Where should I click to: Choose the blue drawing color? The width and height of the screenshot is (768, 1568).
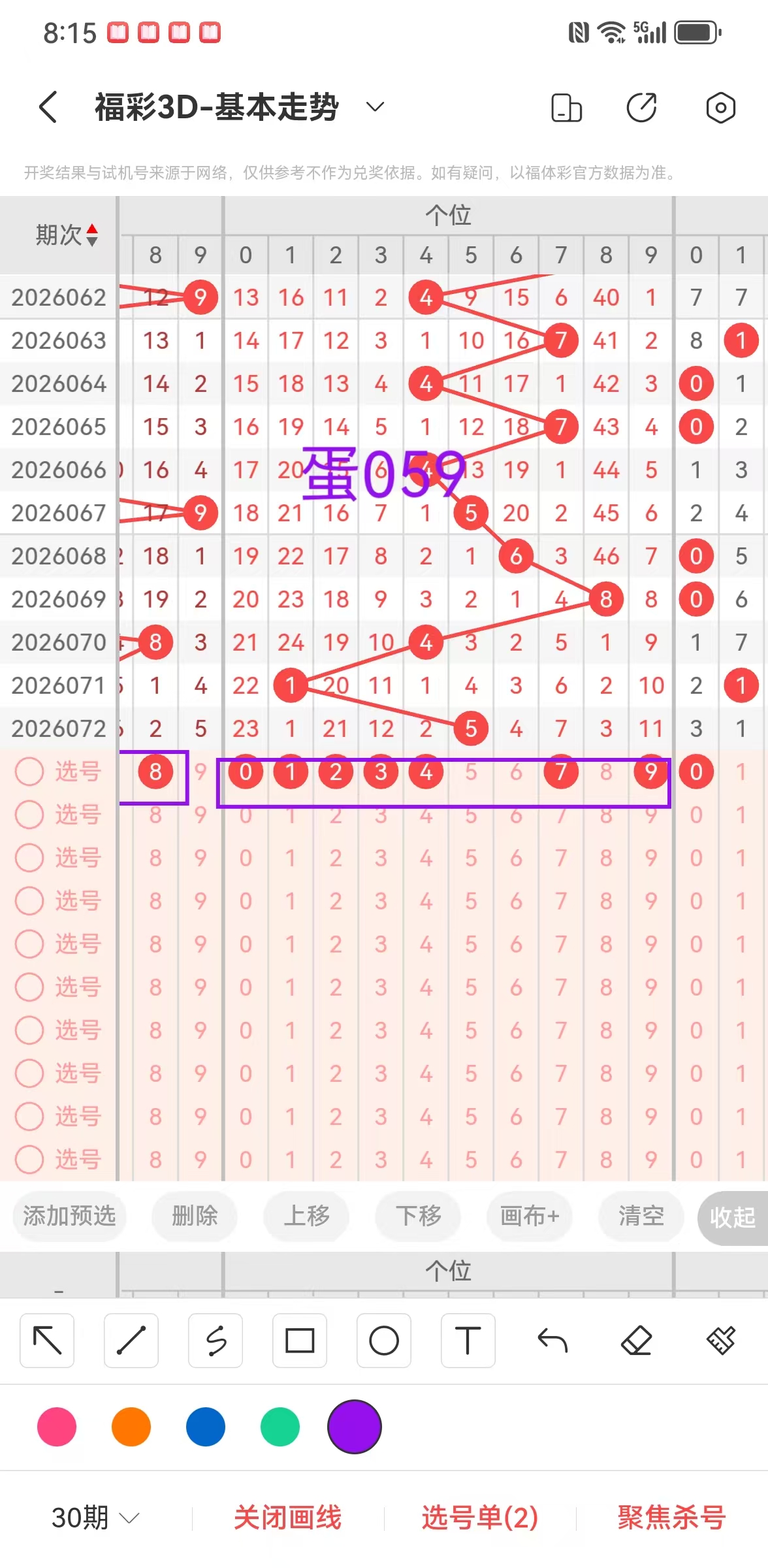[206, 1427]
